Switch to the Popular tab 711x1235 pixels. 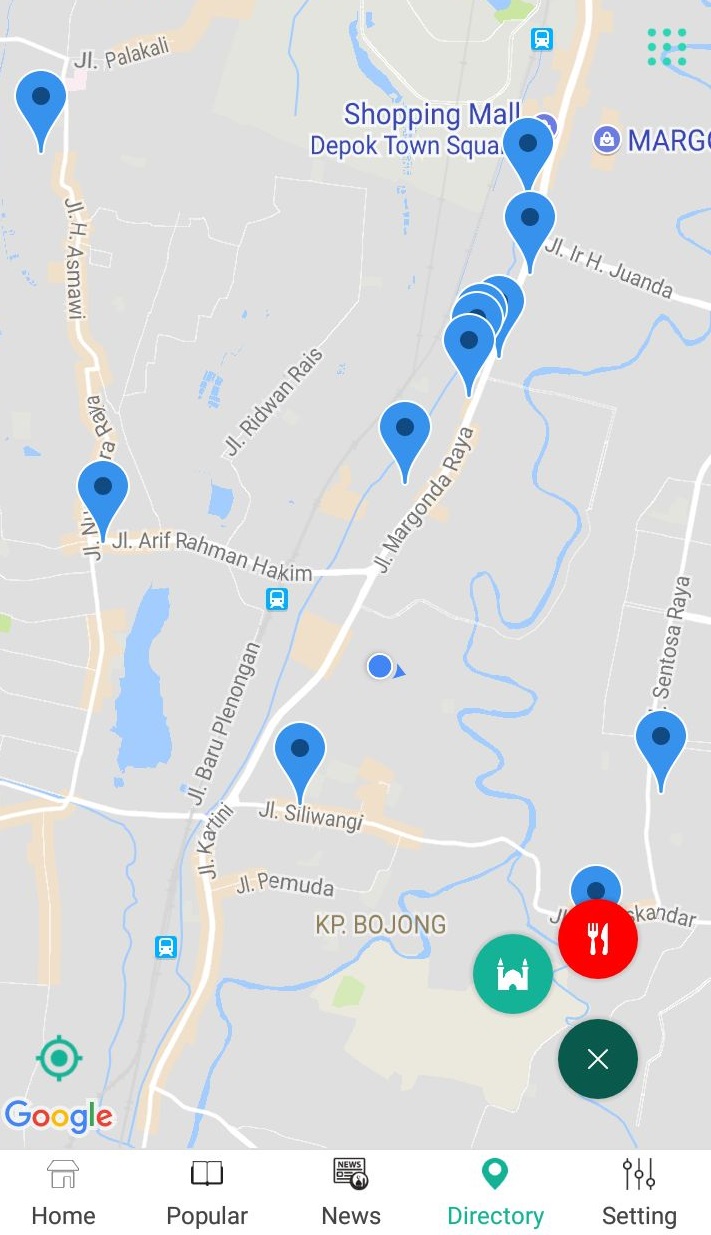[207, 1193]
